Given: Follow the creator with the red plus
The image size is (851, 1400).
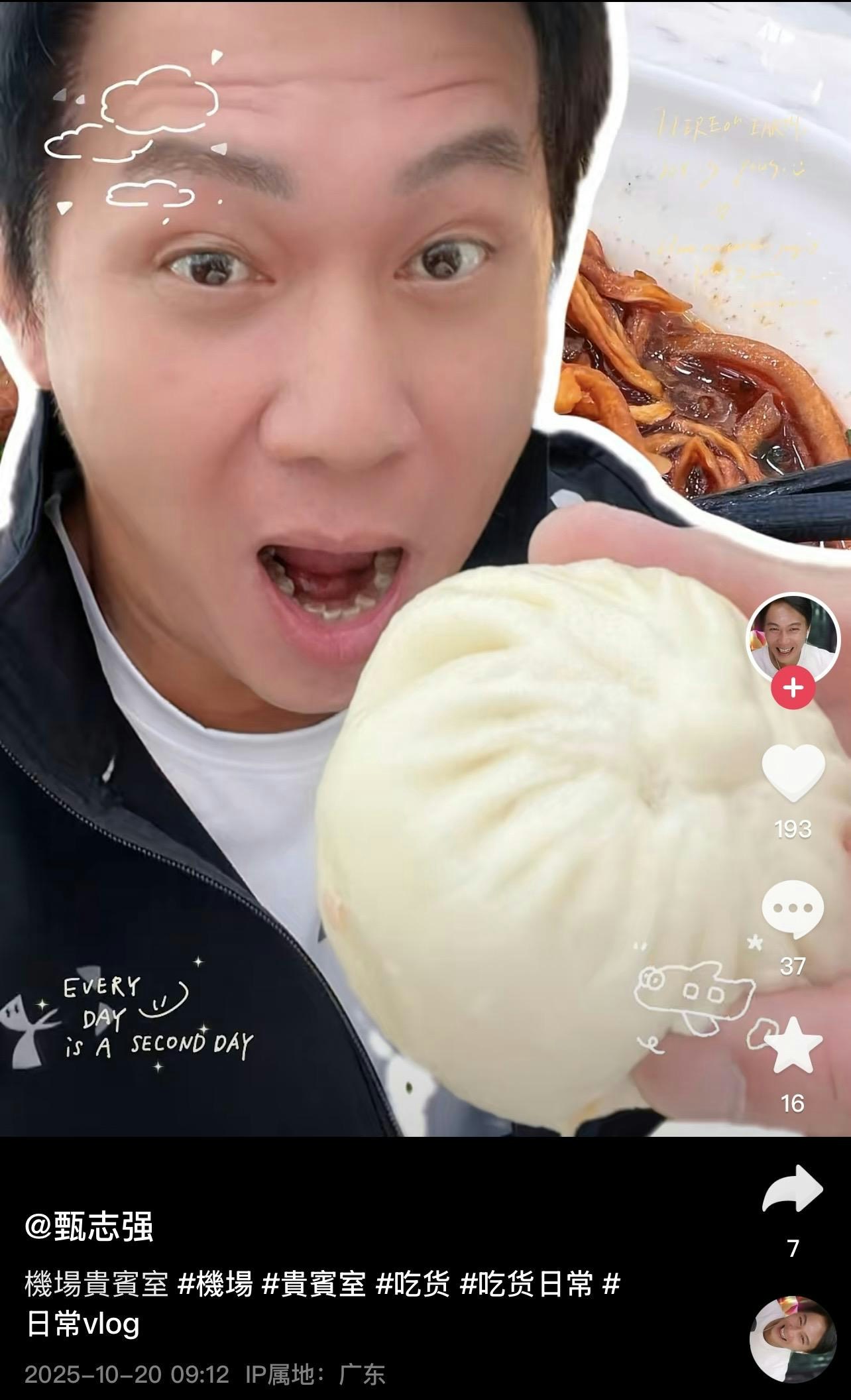Looking at the screenshot, I should coord(793,688).
